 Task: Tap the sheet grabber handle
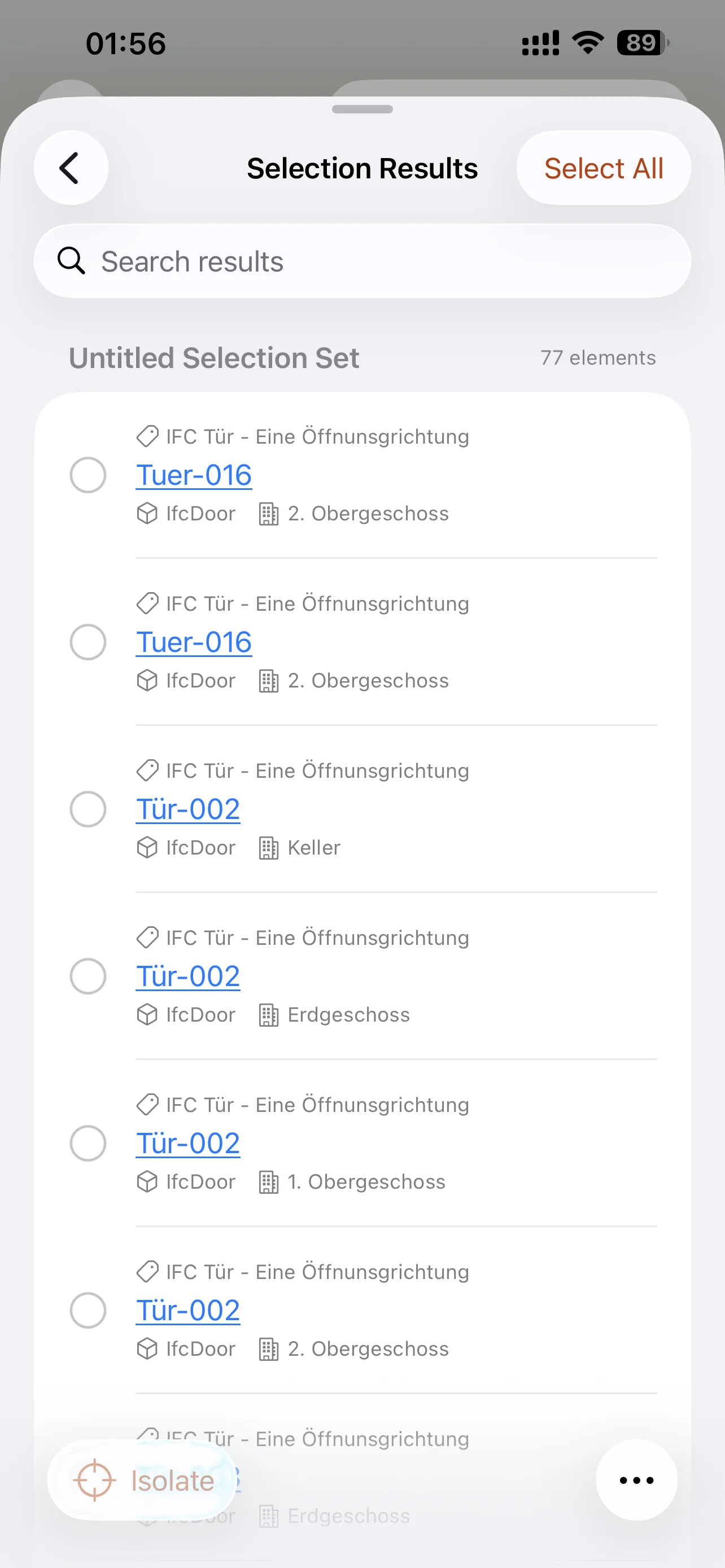click(362, 109)
